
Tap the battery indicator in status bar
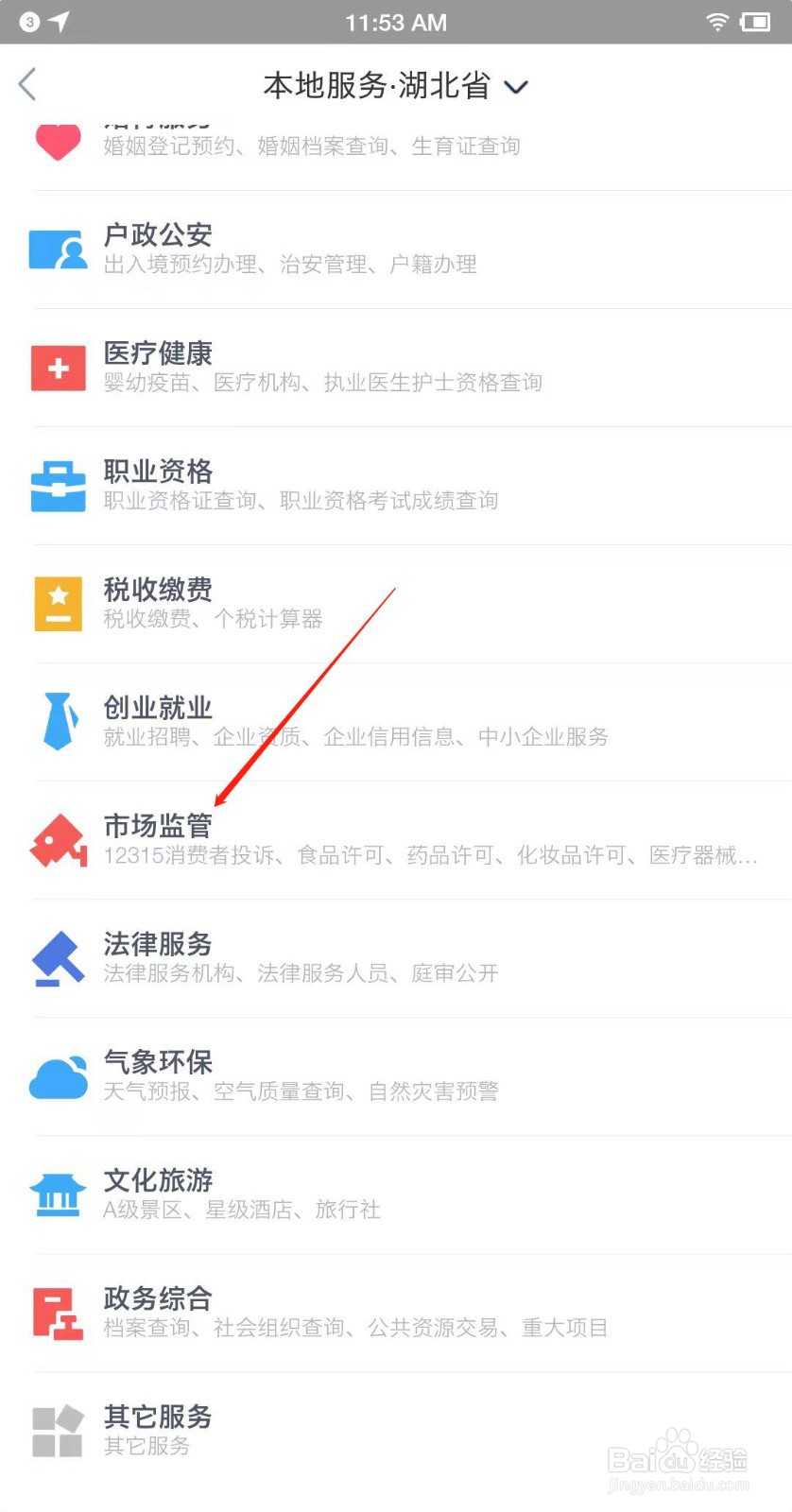tap(756, 22)
